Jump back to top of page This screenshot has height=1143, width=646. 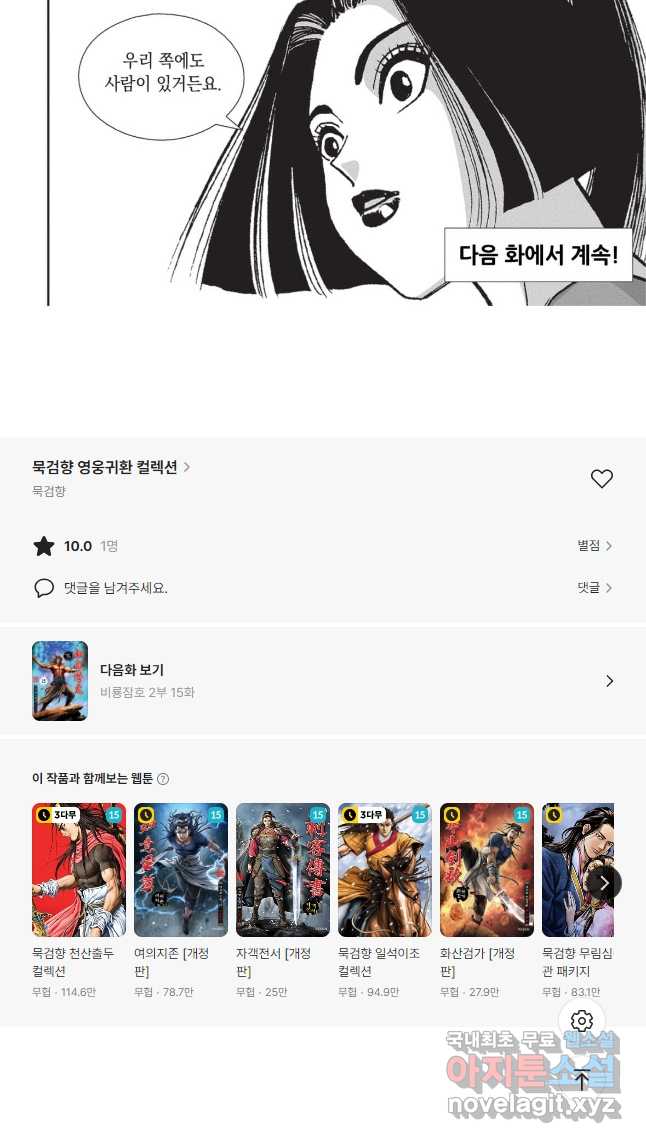[x=582, y=1079]
